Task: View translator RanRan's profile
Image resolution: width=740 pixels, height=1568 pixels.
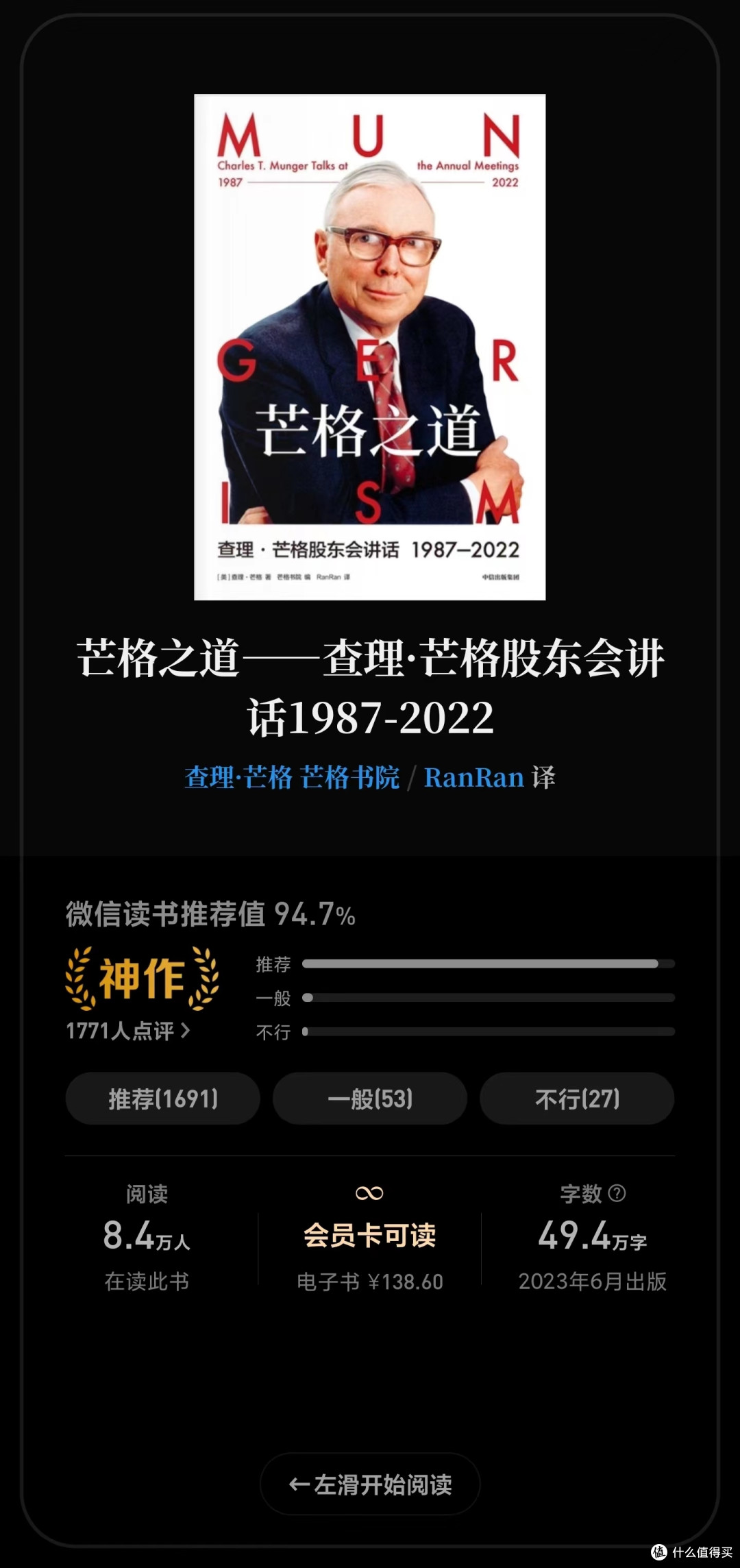Action: [x=473, y=778]
